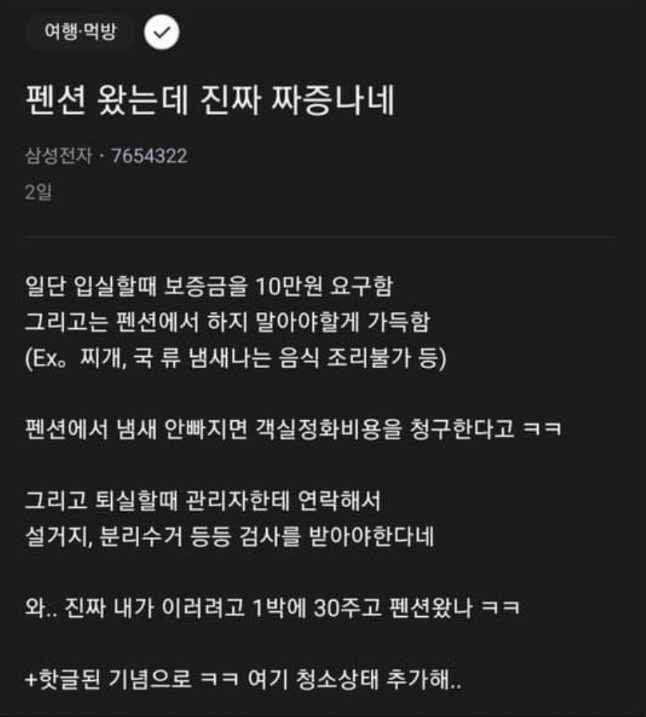Open the 여행·먹방 category chip
646x717 pixels.
(79, 33)
